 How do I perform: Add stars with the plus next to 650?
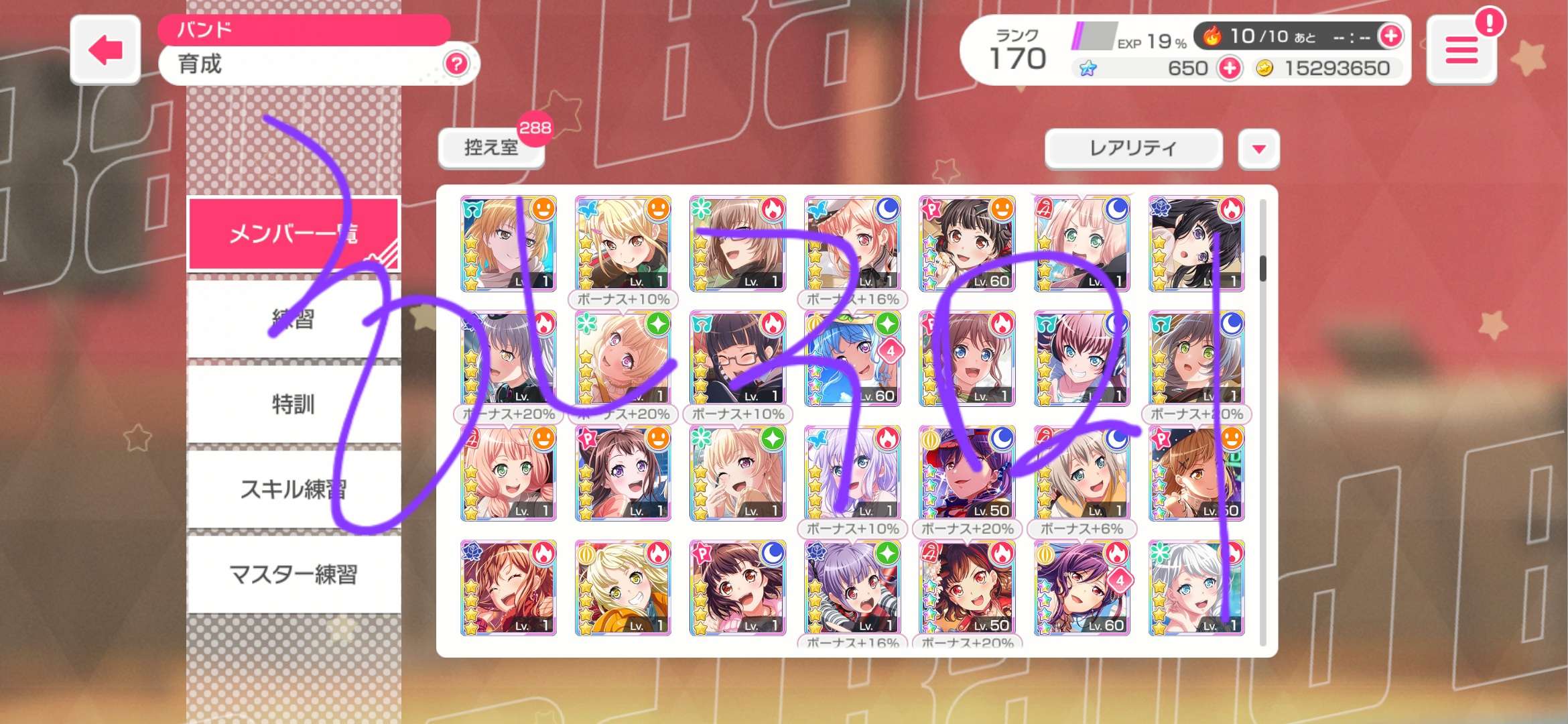(x=1230, y=68)
